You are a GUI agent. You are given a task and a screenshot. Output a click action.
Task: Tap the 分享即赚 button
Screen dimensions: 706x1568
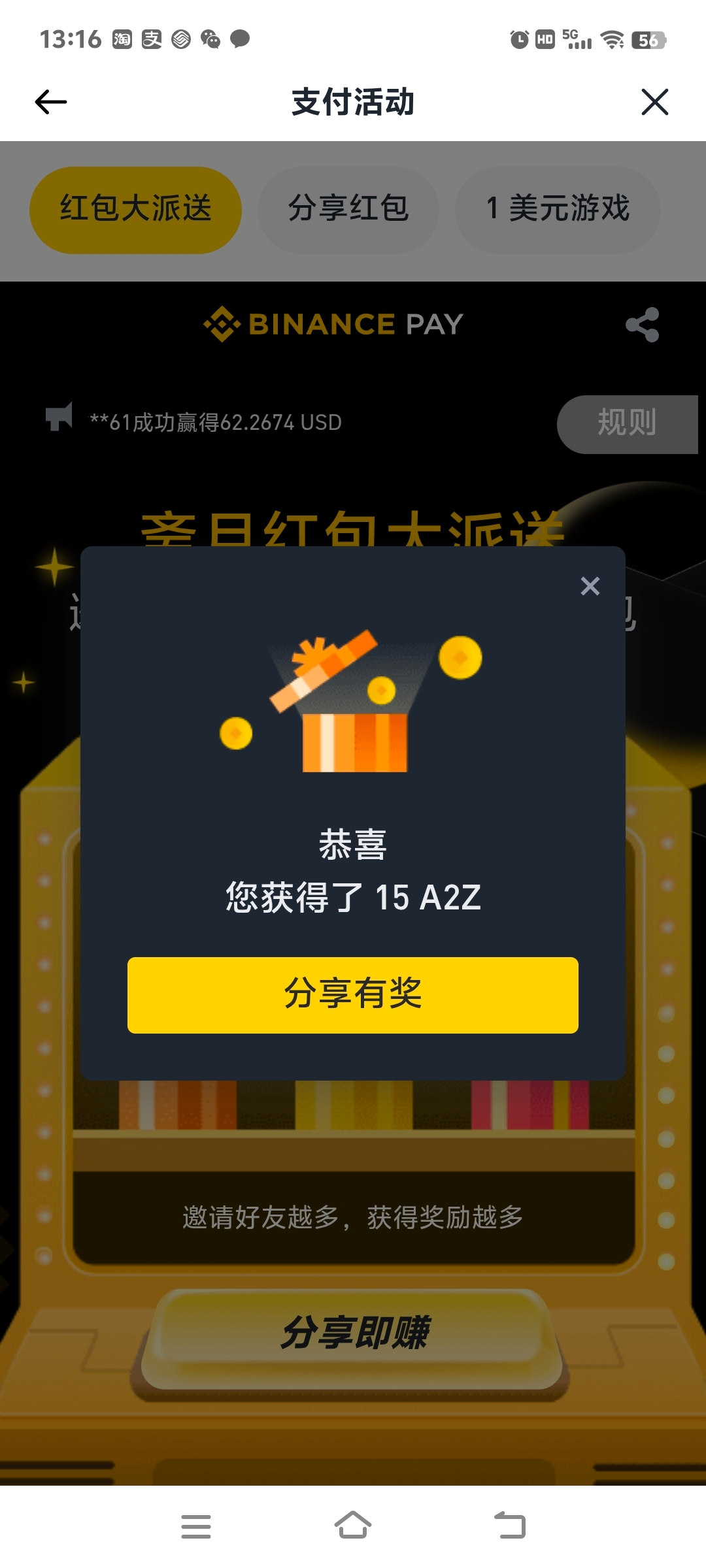(354, 1333)
